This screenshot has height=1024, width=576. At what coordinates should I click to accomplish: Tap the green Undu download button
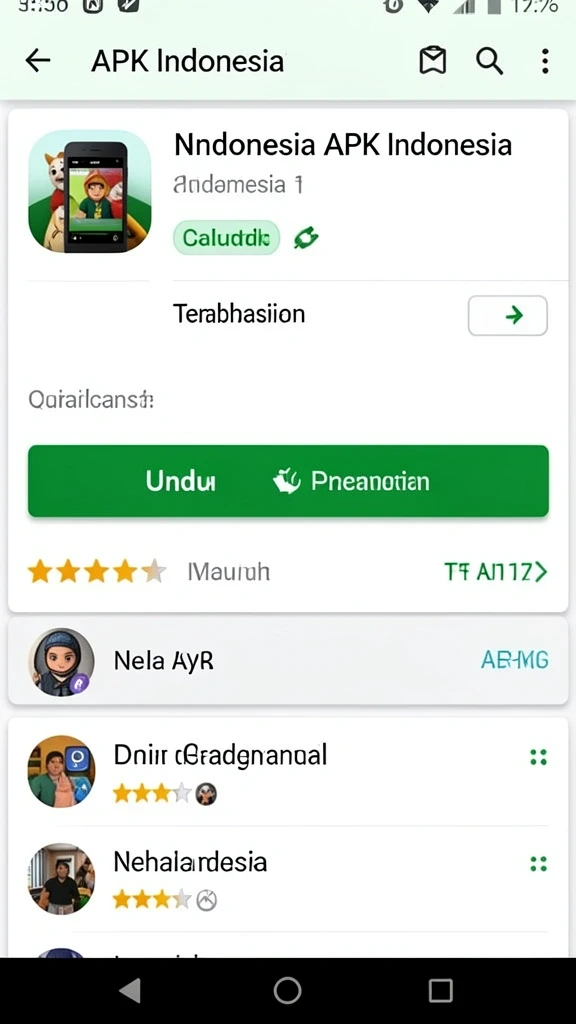(288, 481)
